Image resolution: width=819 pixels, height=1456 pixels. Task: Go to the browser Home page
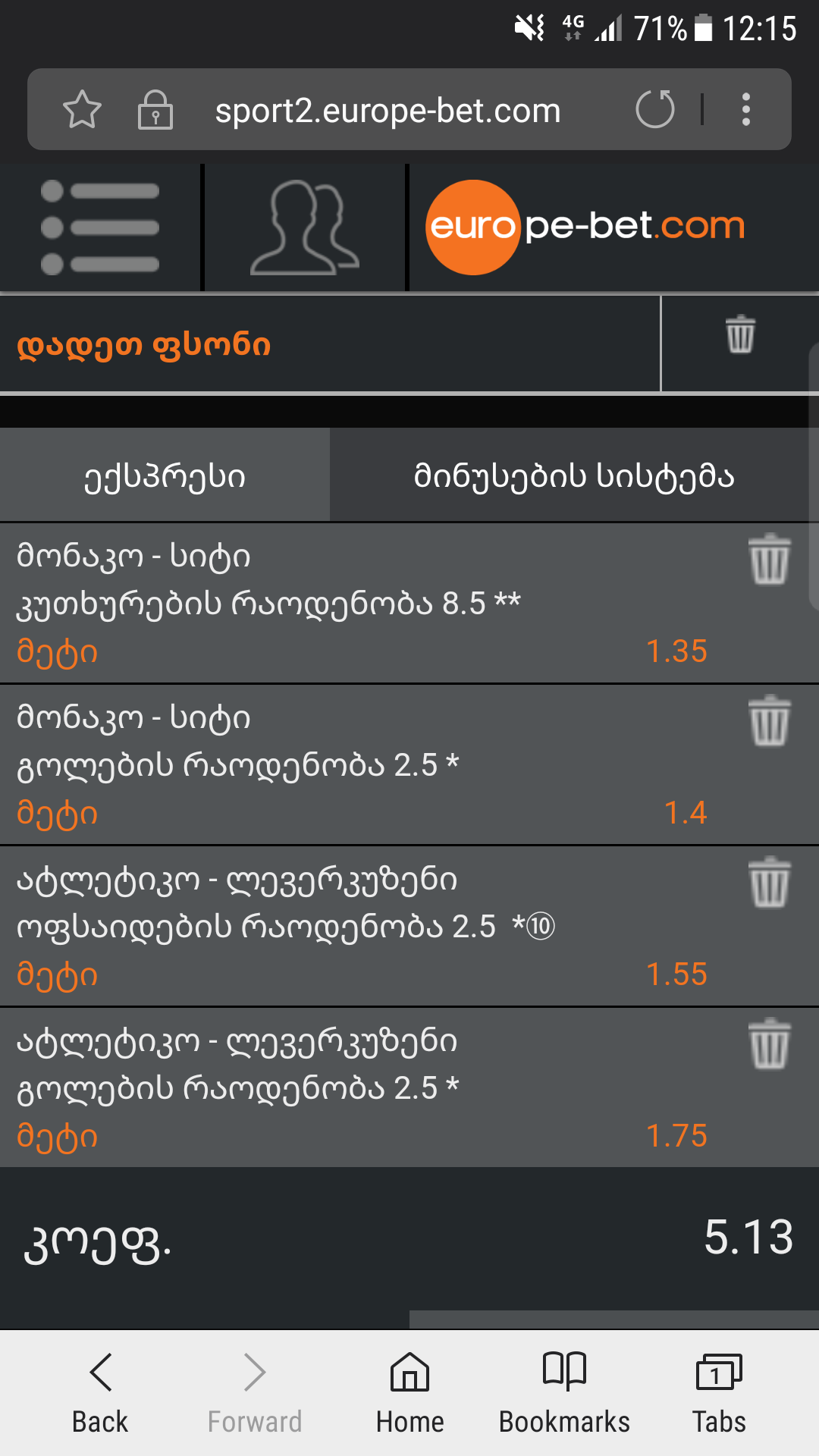tap(409, 1392)
